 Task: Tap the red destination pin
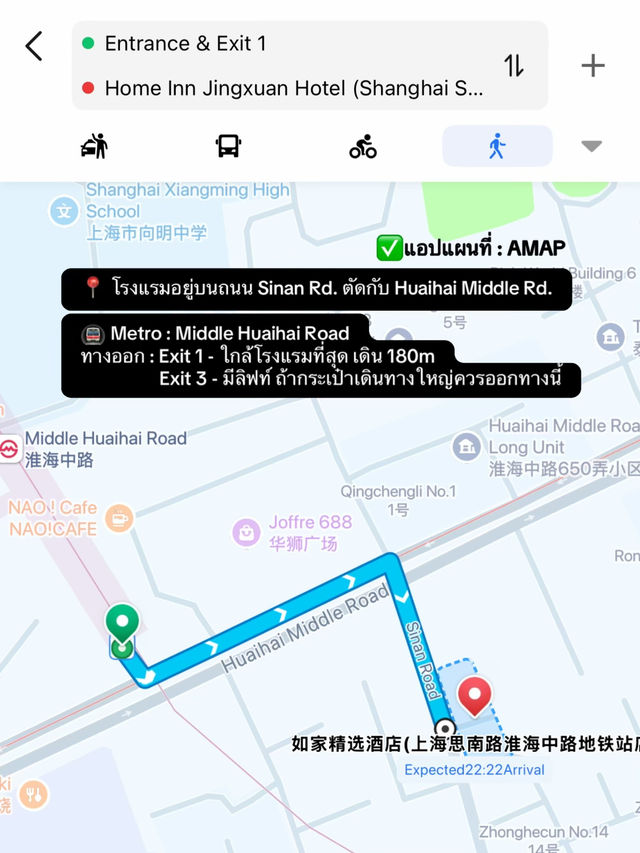tap(475, 696)
